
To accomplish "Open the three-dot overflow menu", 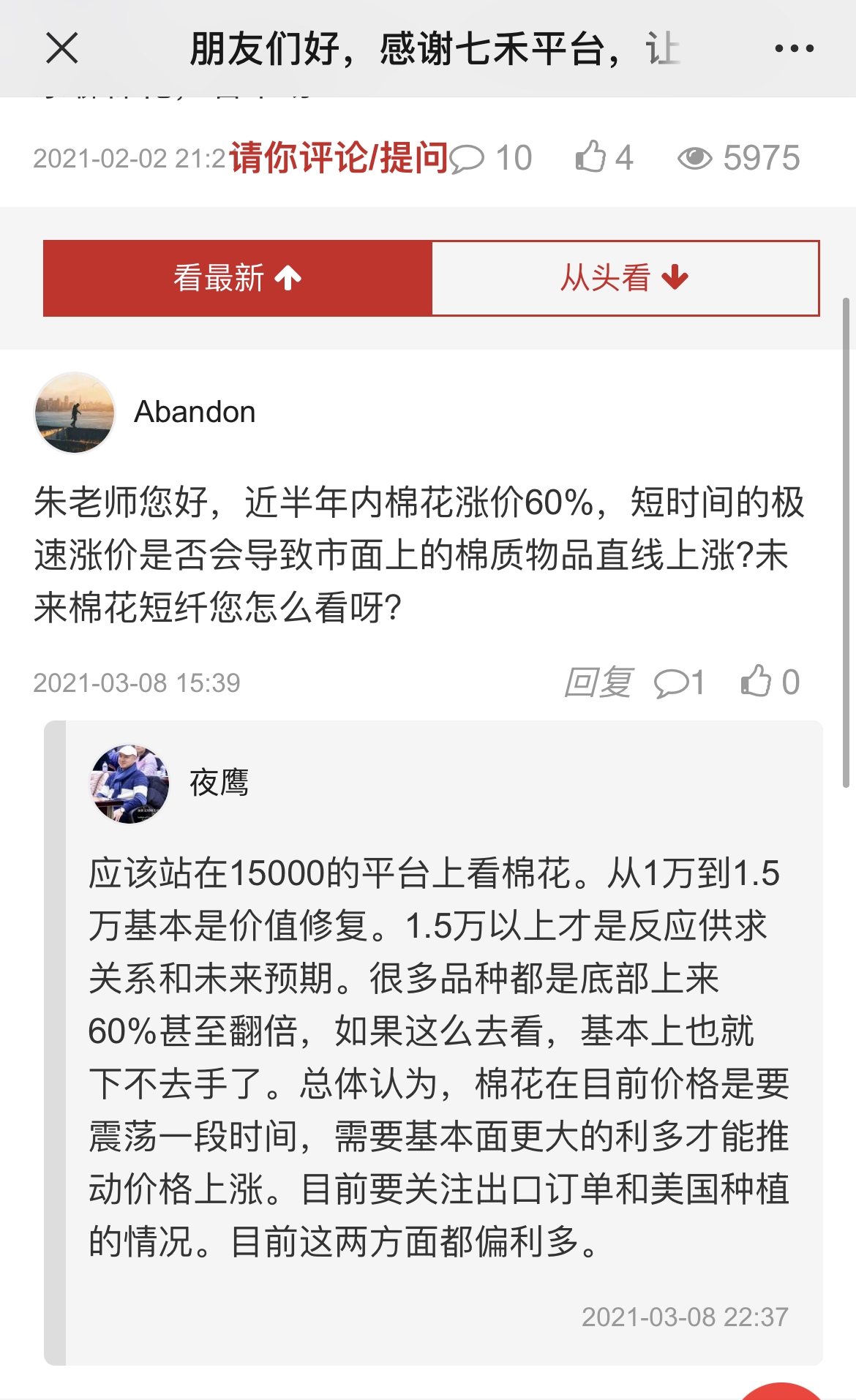I will pyautogui.click(x=794, y=48).
